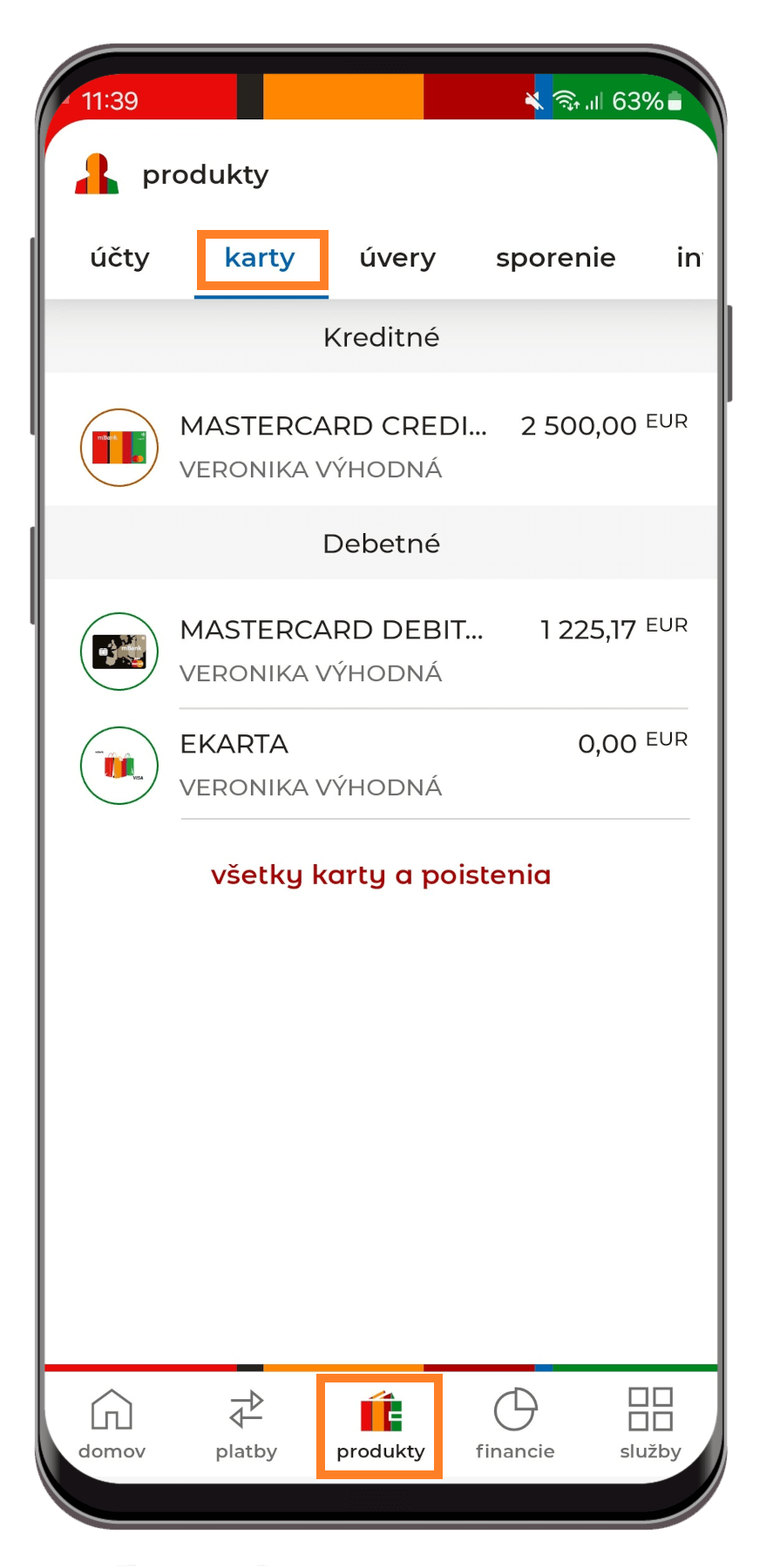Switch to the úvery tab
This screenshot has height=1568, width=766.
point(397,258)
